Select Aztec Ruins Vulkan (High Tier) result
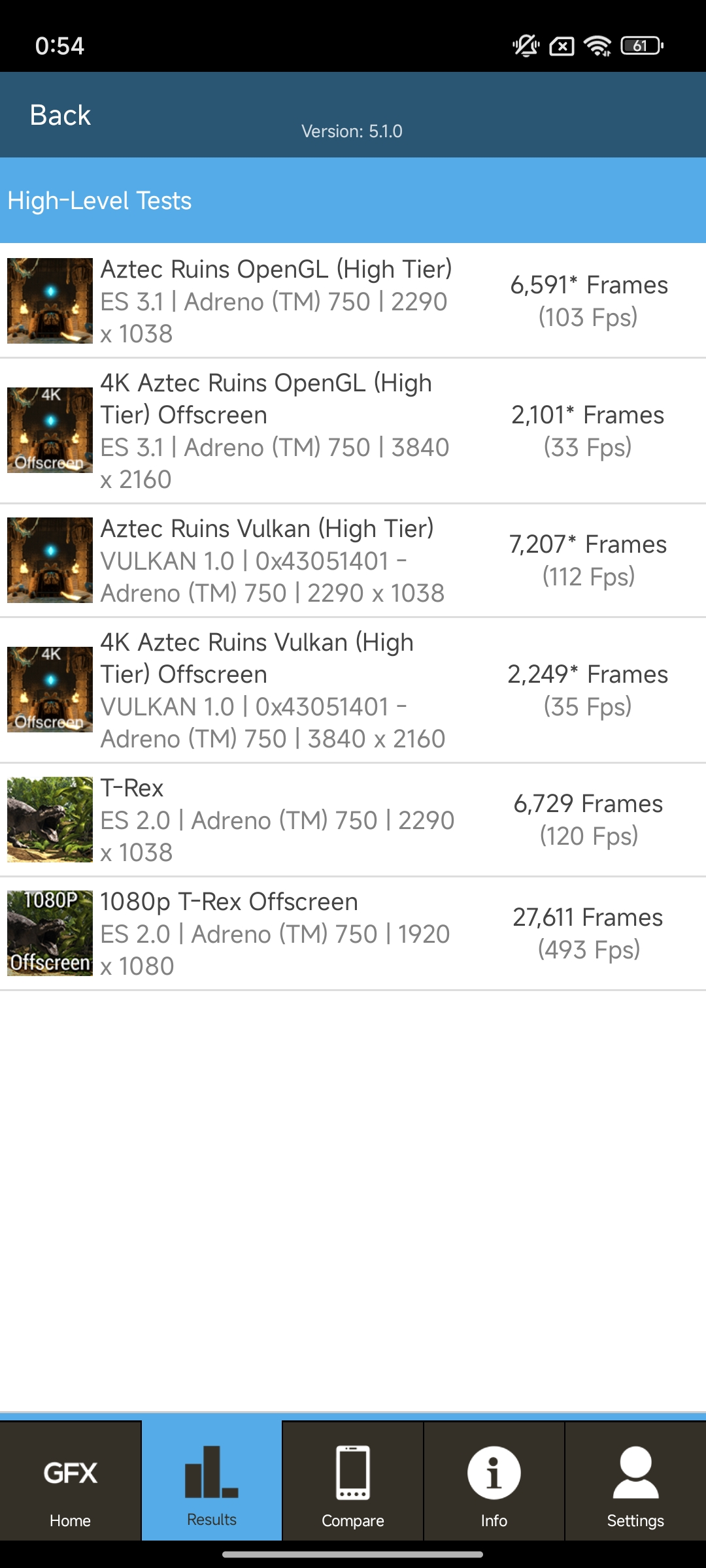The width and height of the screenshot is (706, 1568). click(353, 560)
